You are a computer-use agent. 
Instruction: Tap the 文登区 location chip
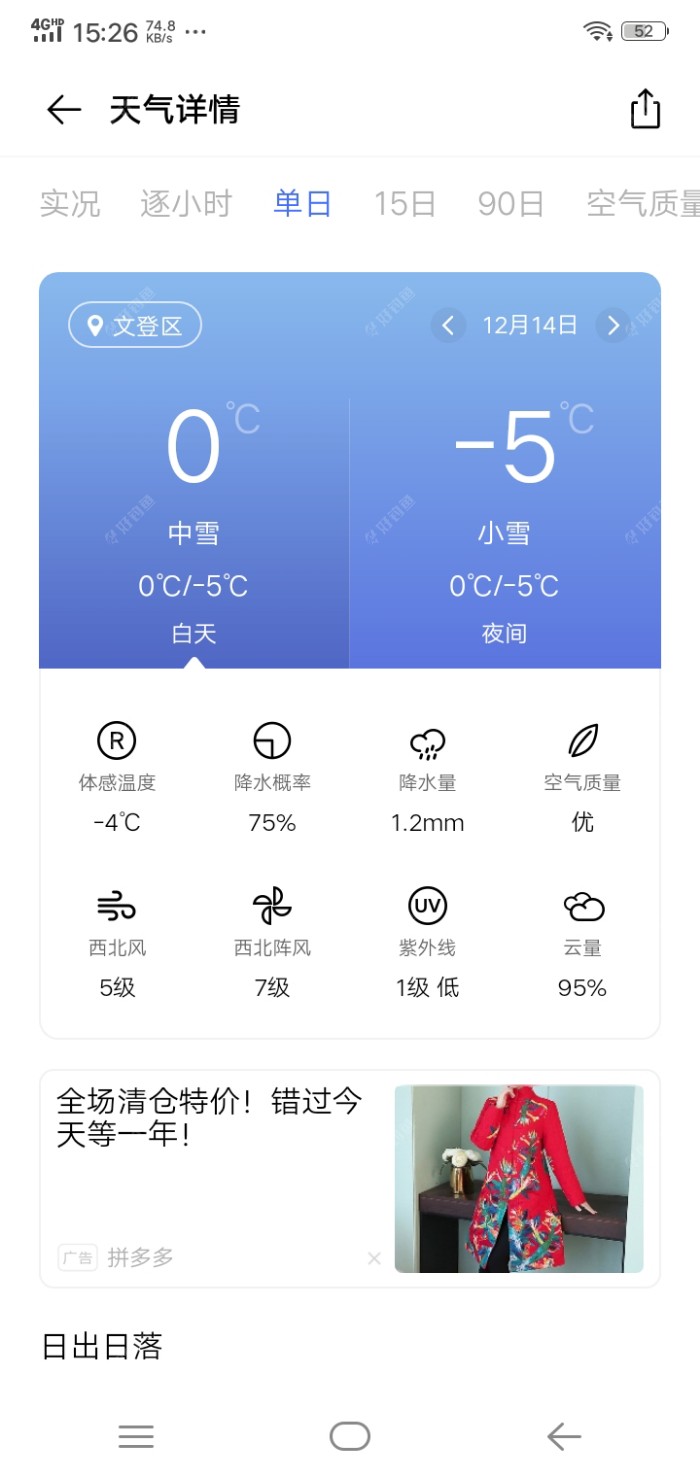tap(135, 325)
